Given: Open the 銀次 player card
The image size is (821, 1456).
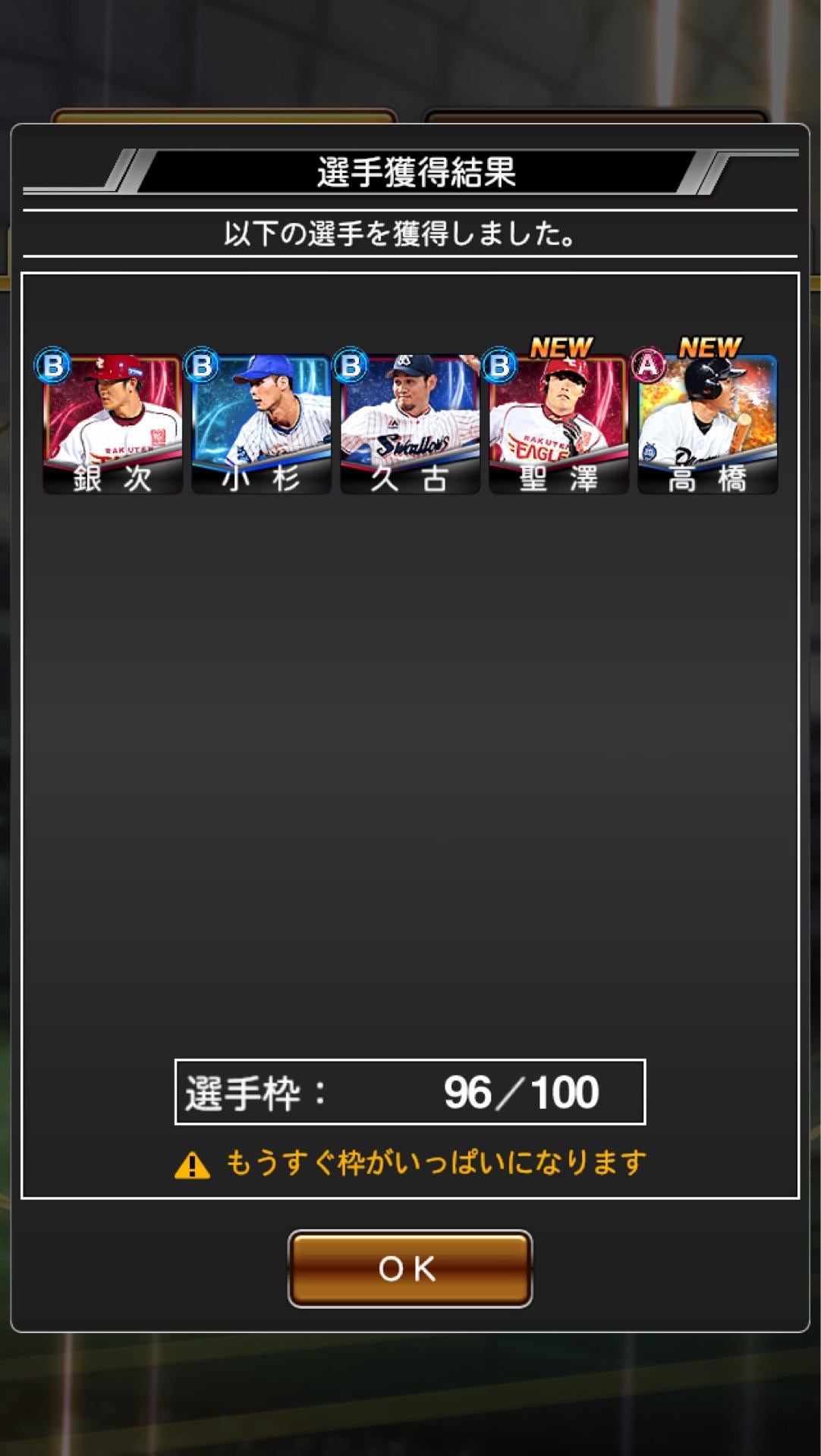Looking at the screenshot, I should click(x=112, y=425).
